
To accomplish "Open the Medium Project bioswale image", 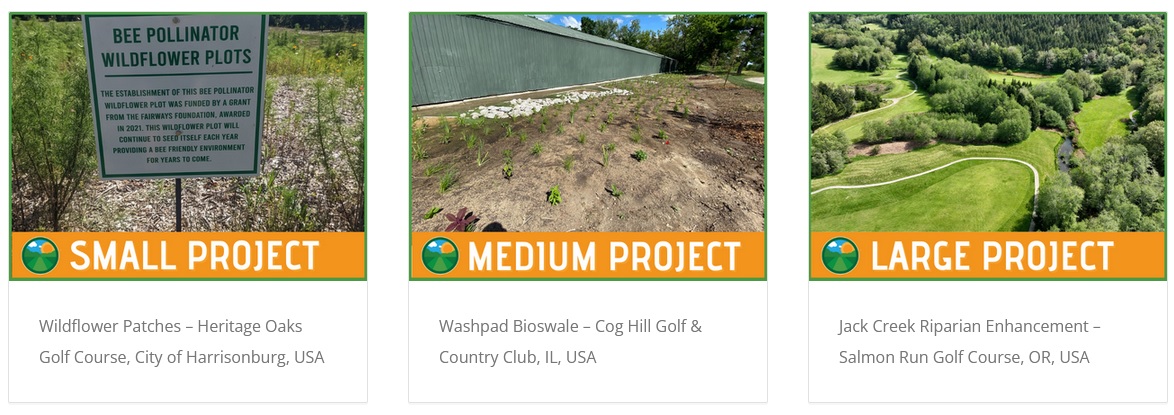I will (588, 145).
